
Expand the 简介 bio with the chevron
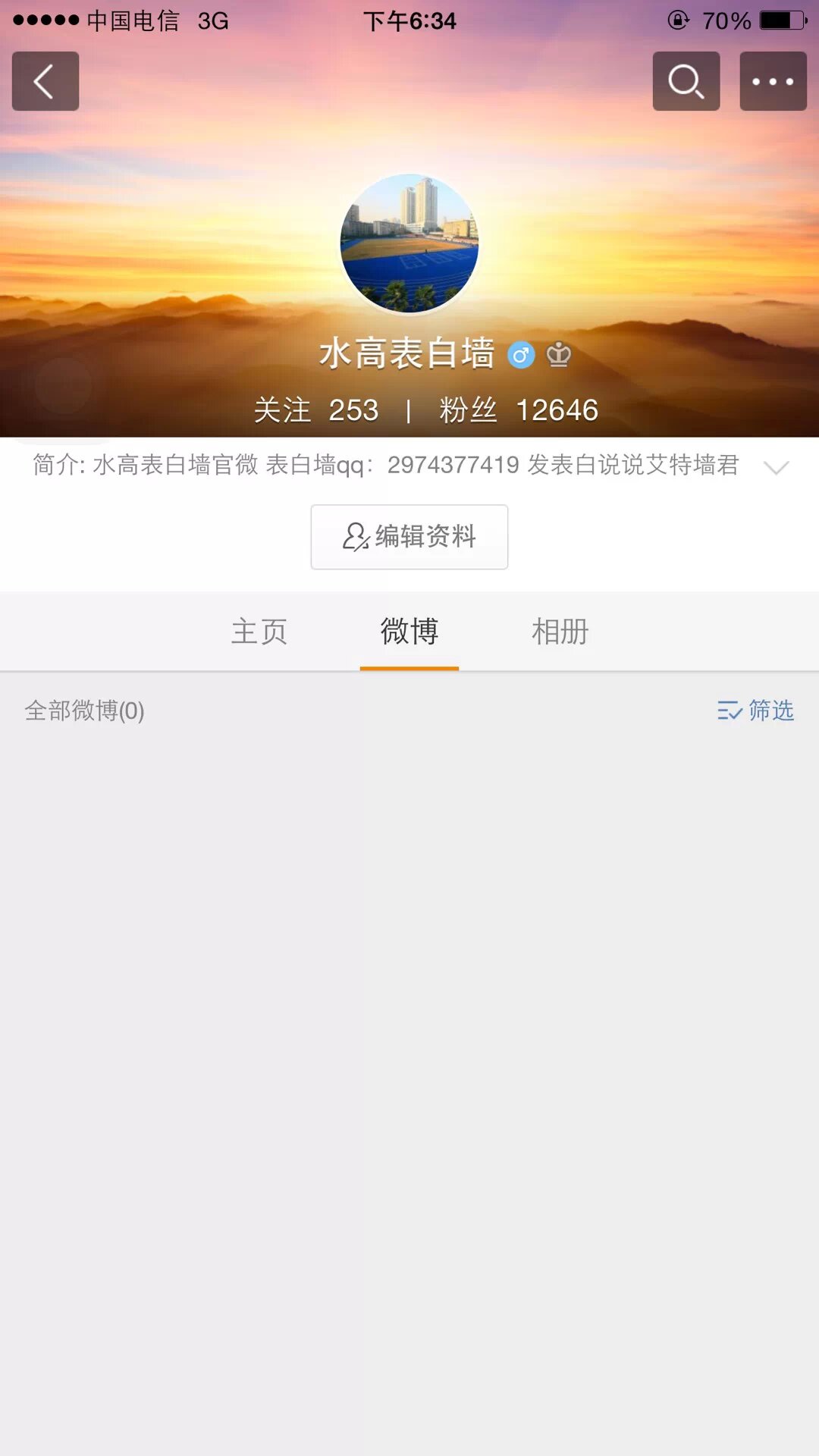tap(776, 467)
